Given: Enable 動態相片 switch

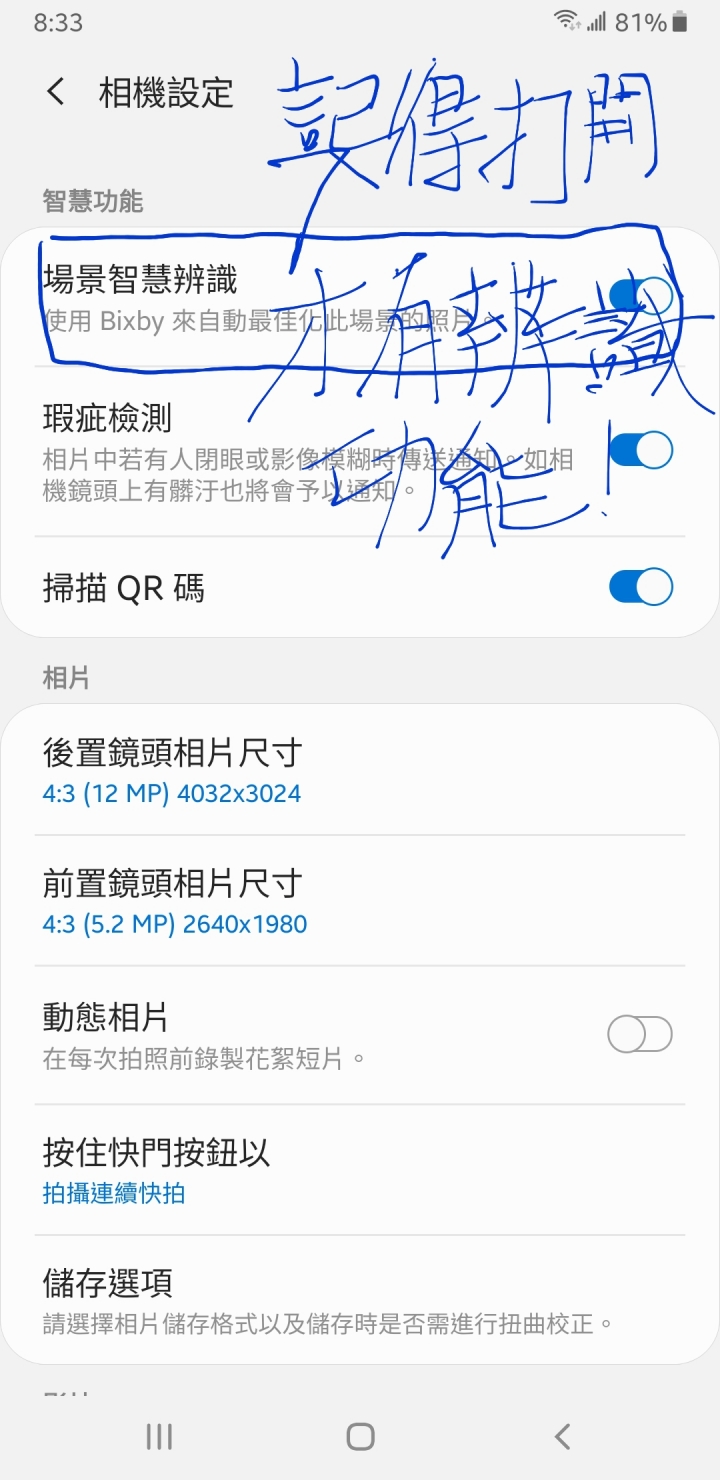Looking at the screenshot, I should click(x=640, y=1034).
